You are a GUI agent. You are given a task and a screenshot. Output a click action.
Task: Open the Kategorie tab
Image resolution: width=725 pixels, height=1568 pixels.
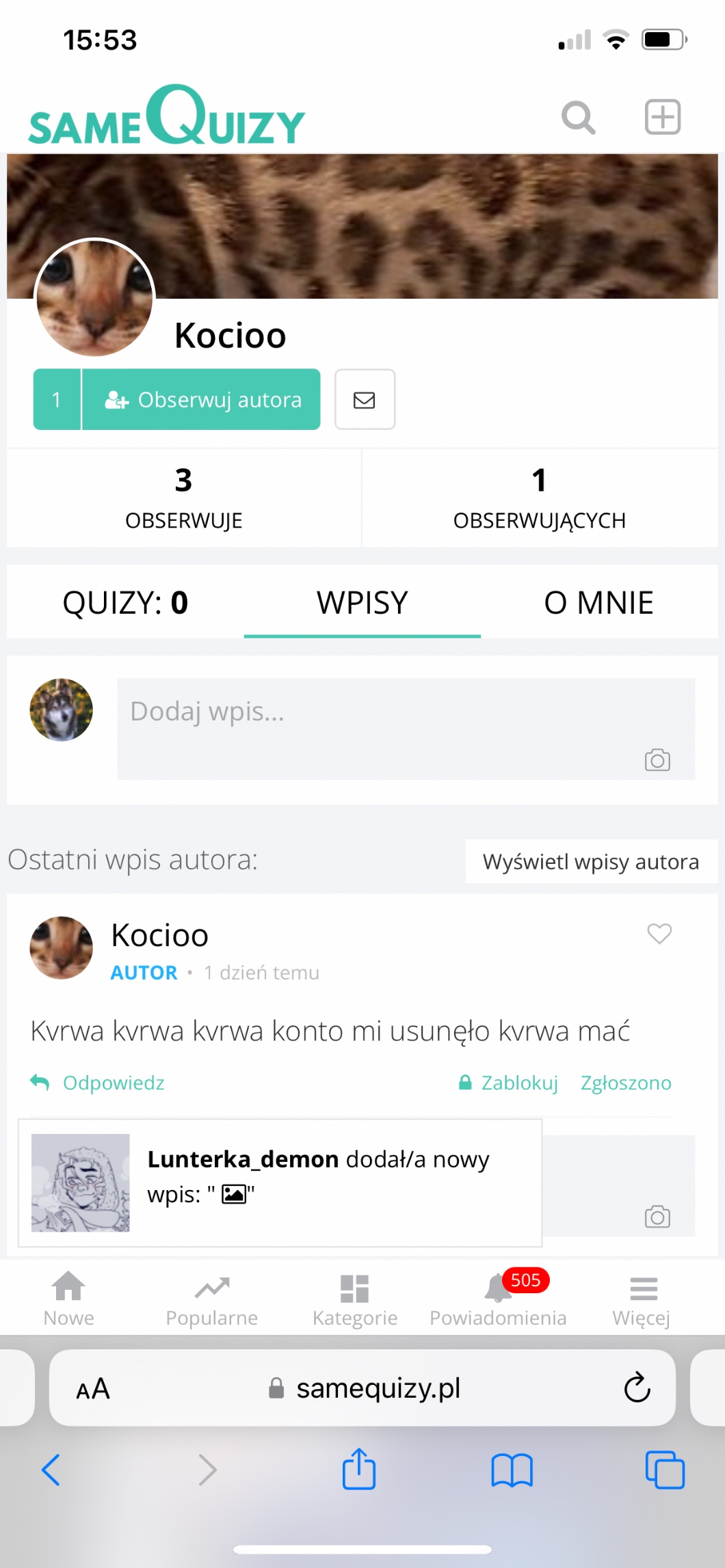point(355,1299)
